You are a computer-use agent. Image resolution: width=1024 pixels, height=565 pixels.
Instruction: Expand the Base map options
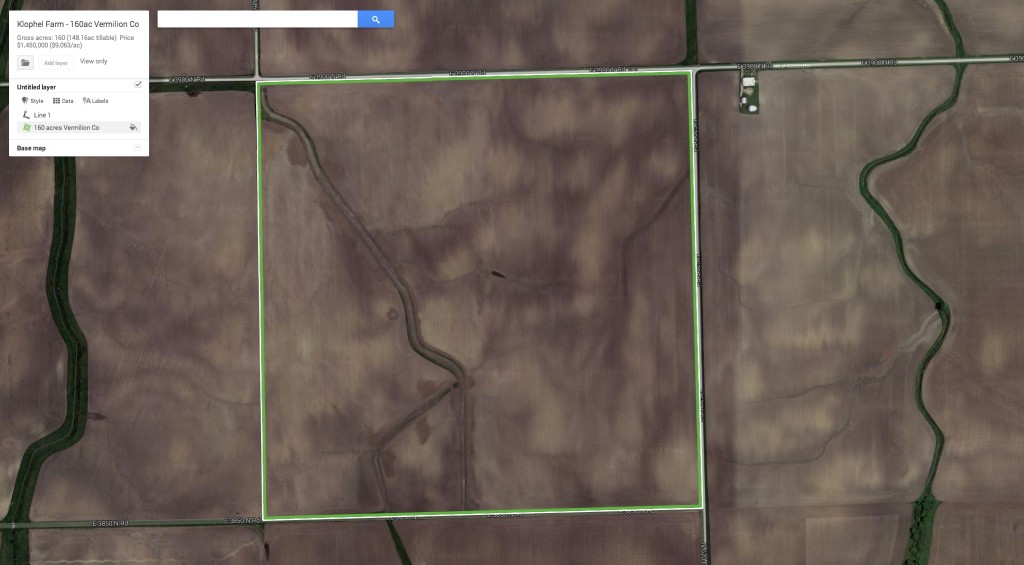point(137,148)
